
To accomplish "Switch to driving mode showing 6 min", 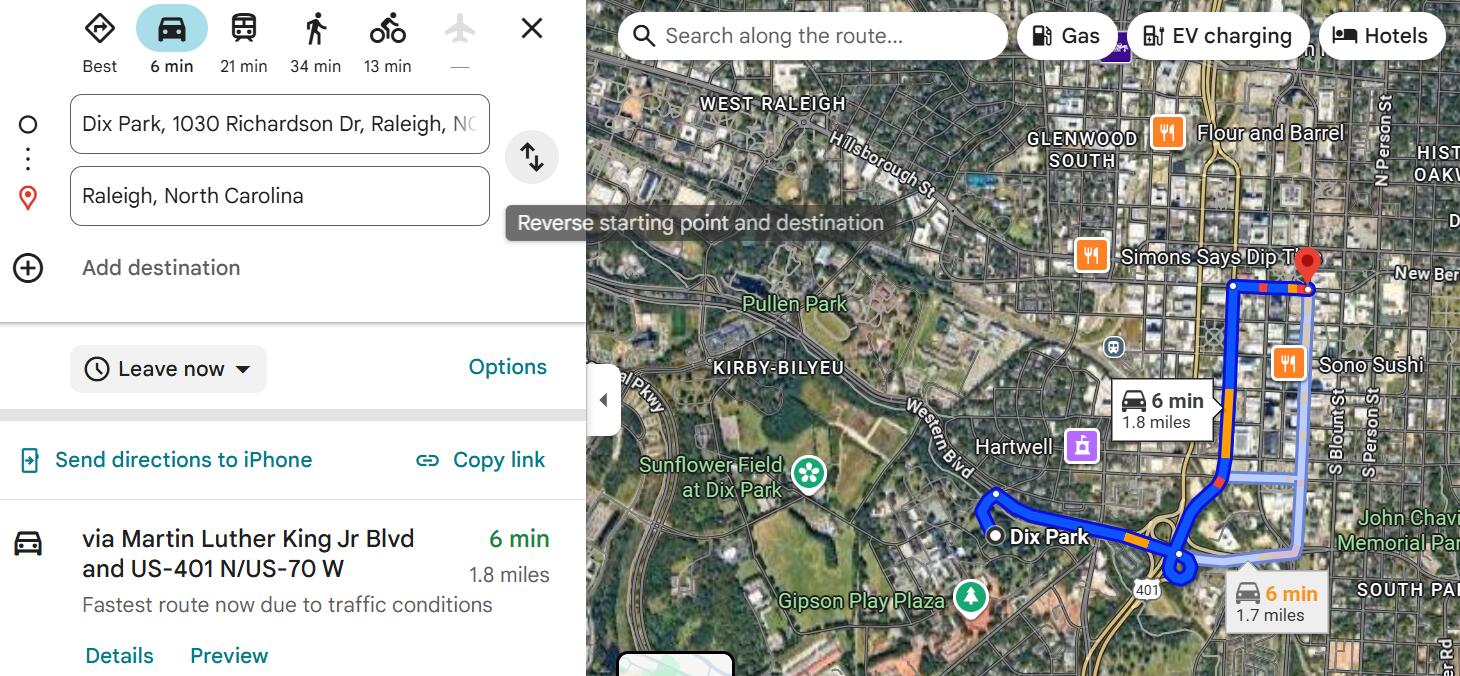I will tap(172, 40).
